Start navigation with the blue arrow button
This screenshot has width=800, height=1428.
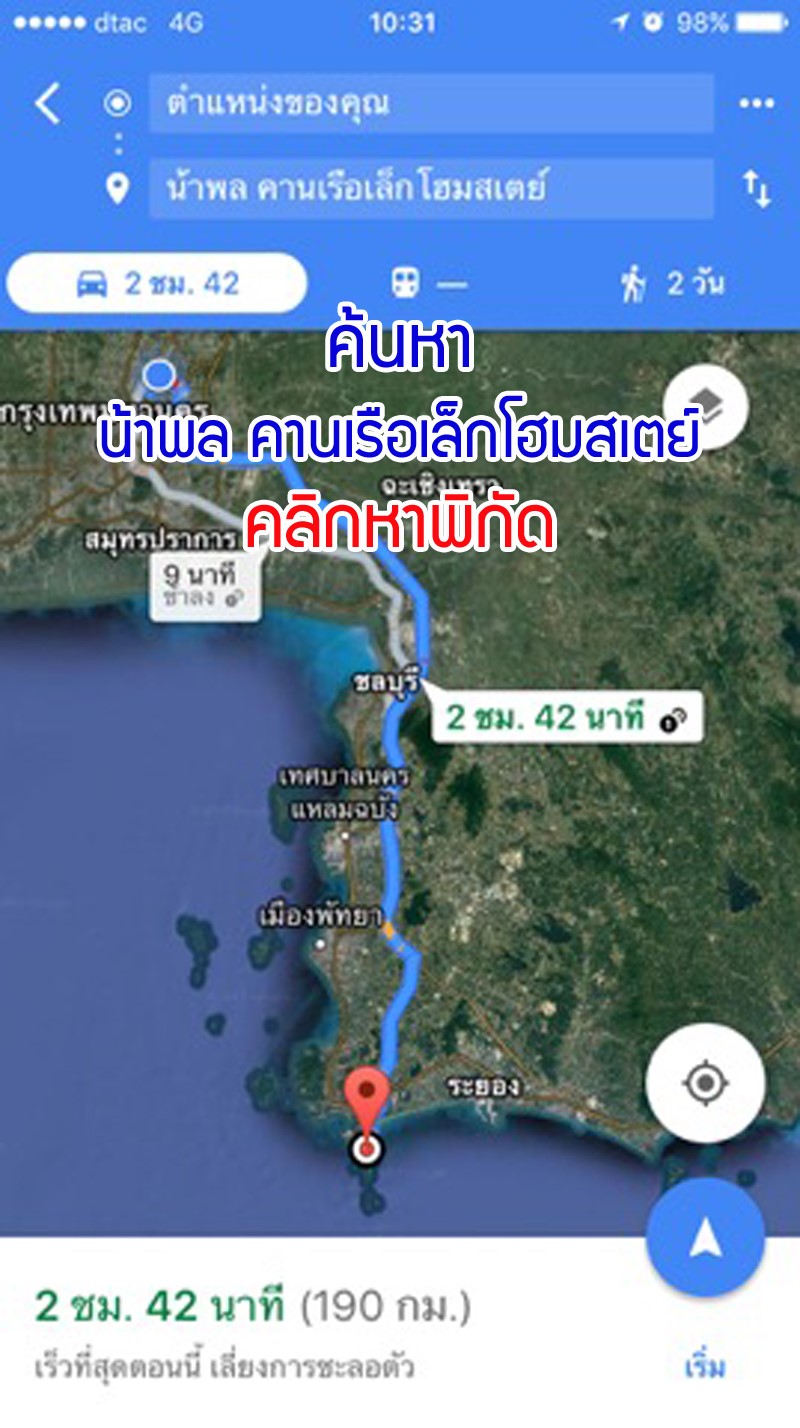point(705,1240)
